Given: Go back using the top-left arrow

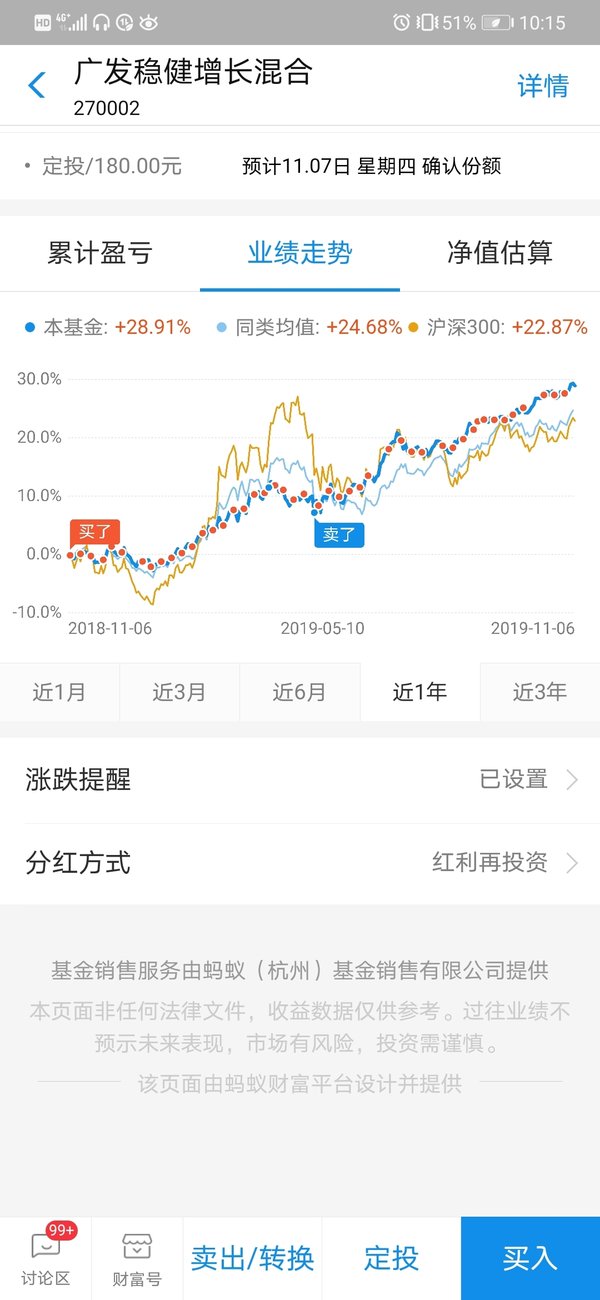Looking at the screenshot, I should click(x=37, y=85).
